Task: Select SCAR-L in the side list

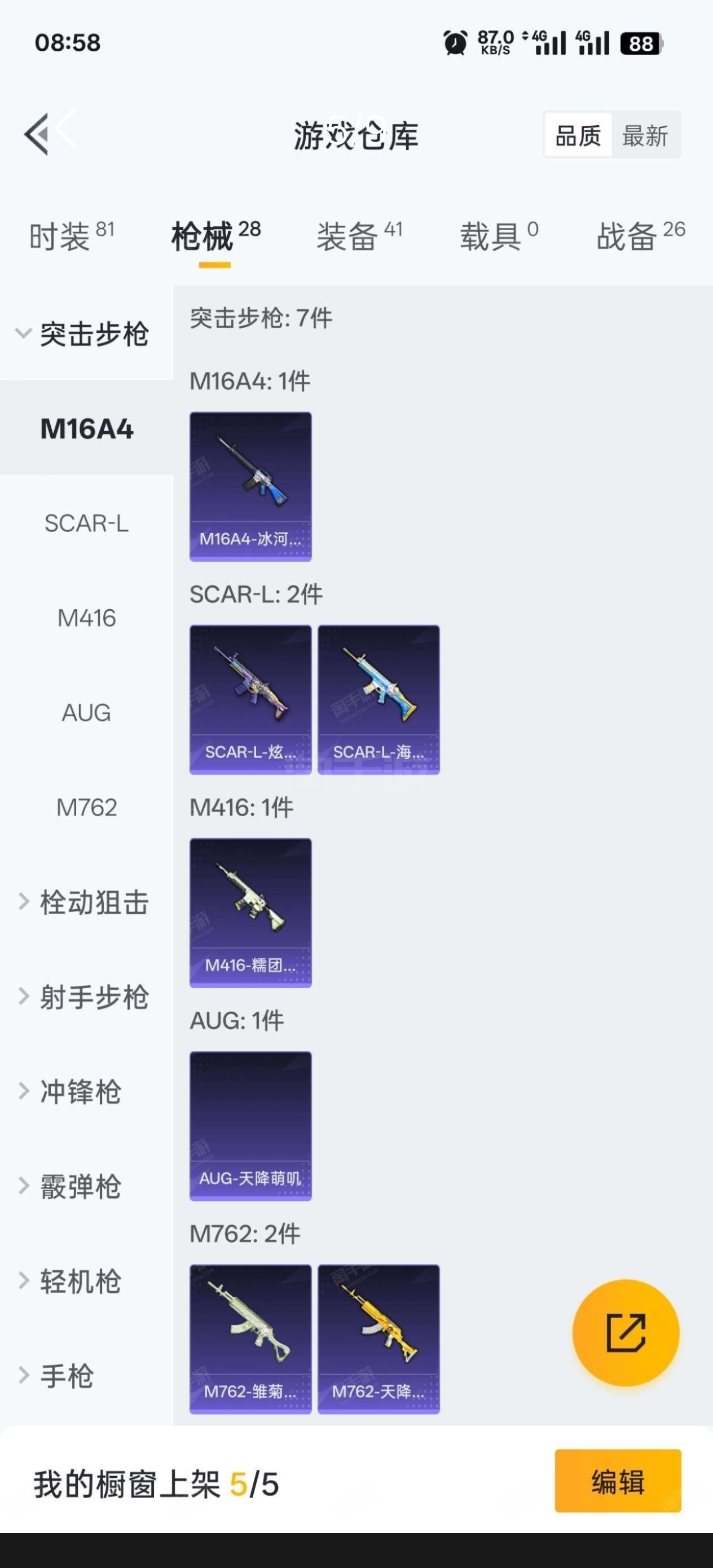Action: [x=86, y=523]
